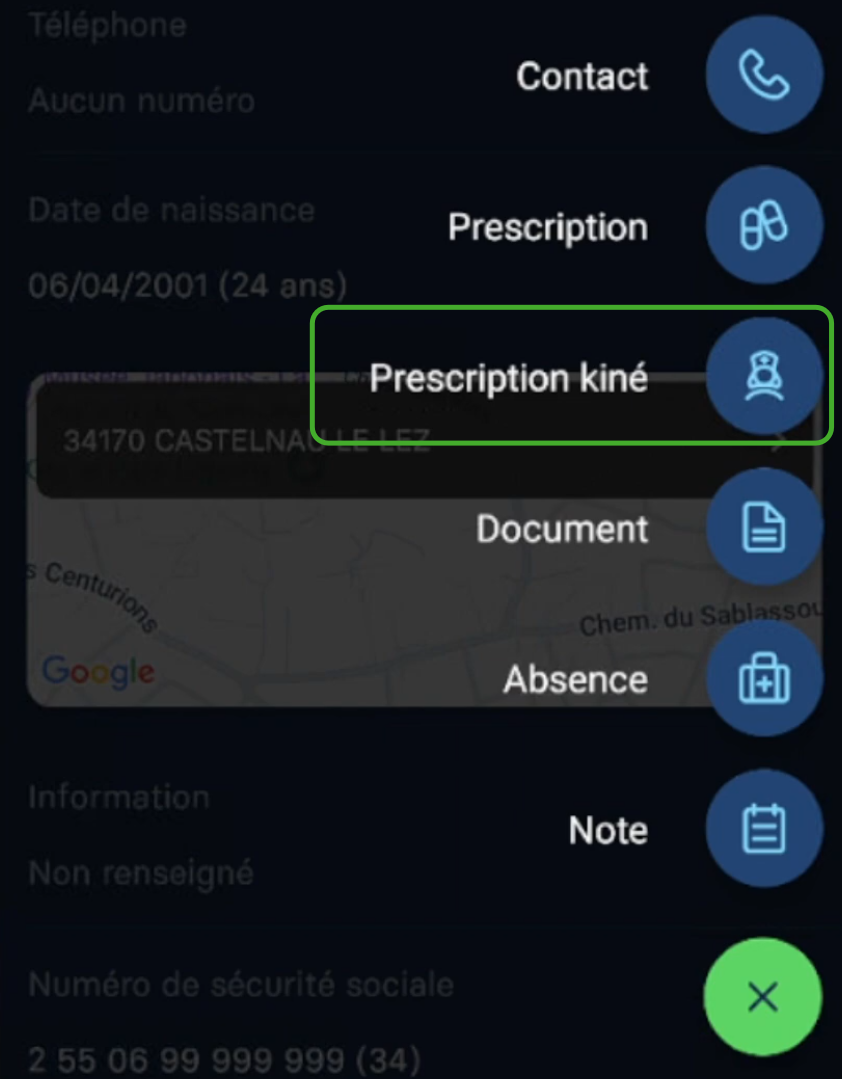Add an Absence entry
This screenshot has width=842, height=1079.
764,678
